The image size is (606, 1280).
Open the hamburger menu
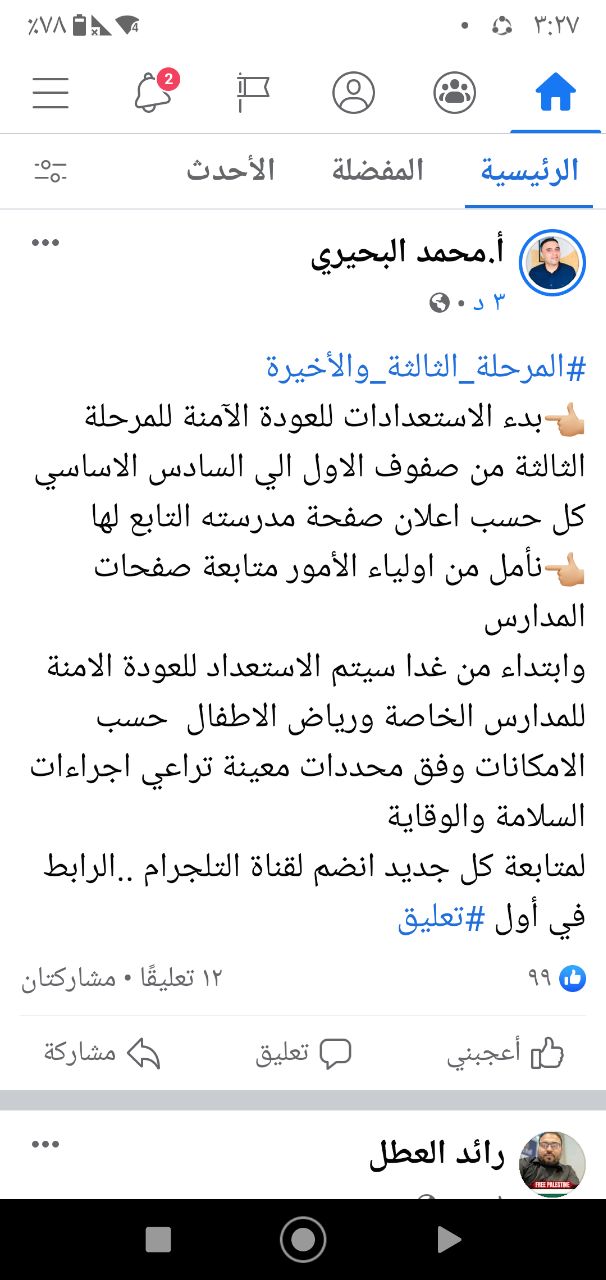[x=50, y=93]
